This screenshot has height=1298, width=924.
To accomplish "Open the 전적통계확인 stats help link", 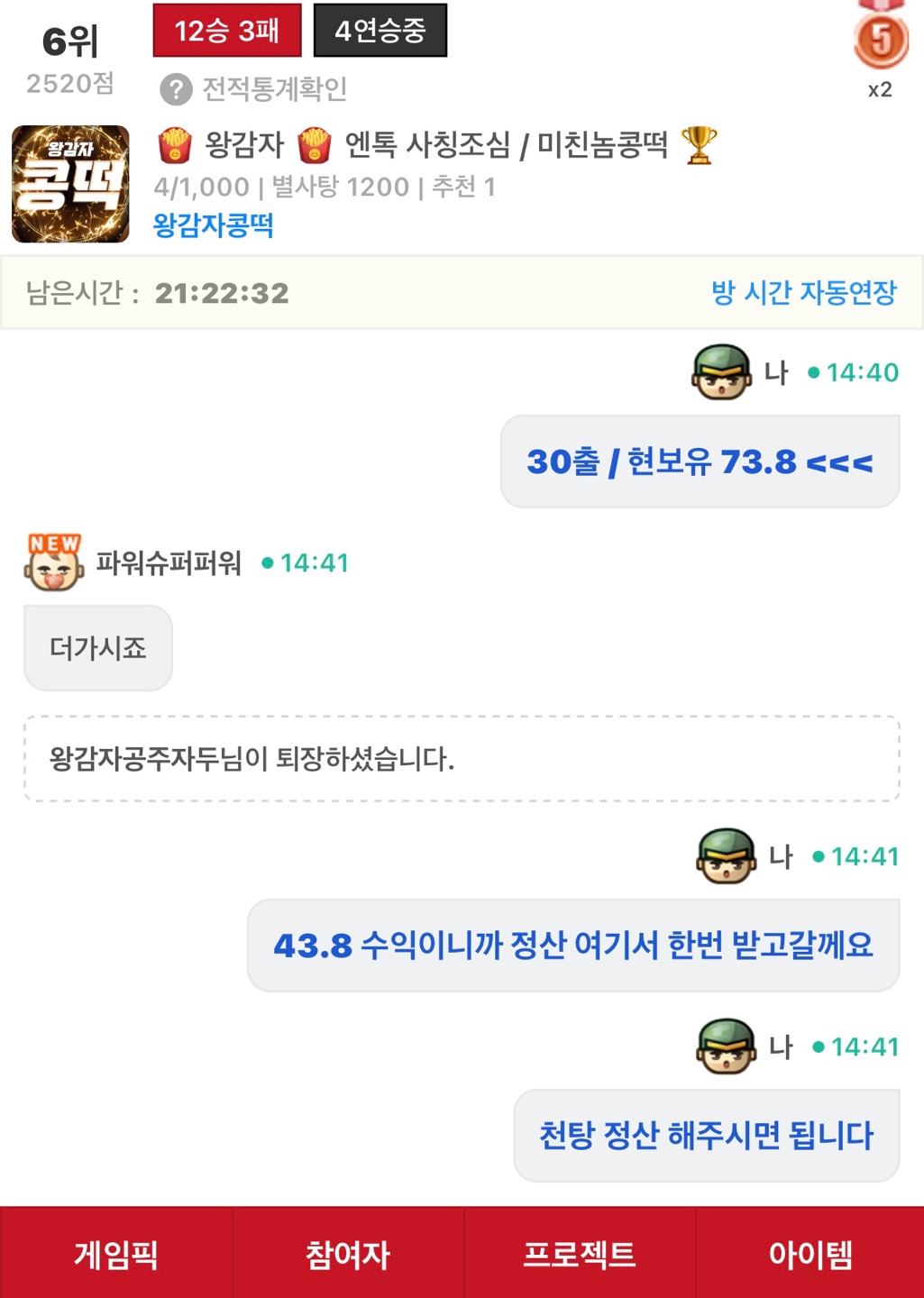I will [254, 89].
